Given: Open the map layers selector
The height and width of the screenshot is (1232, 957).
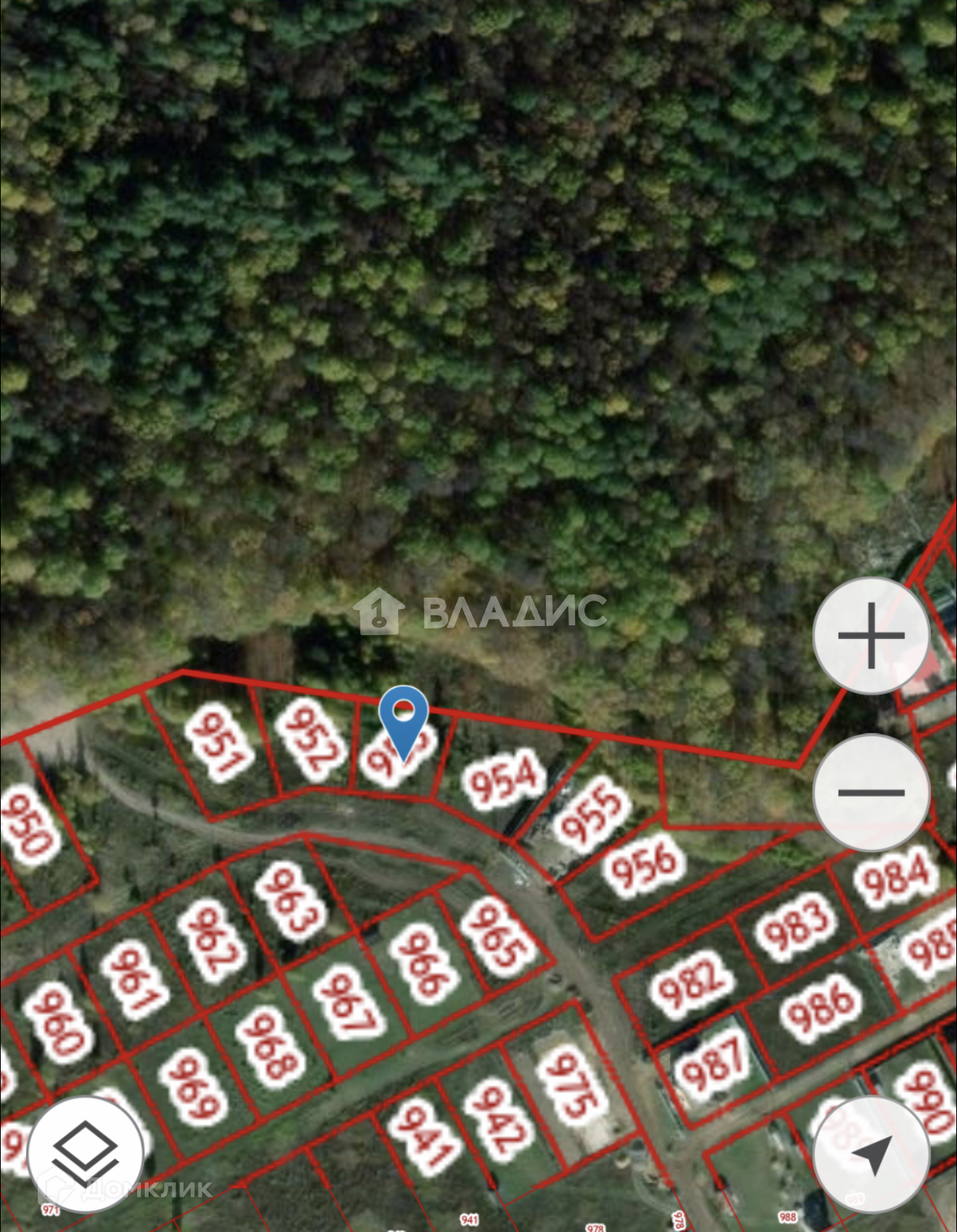Looking at the screenshot, I should tap(85, 1153).
